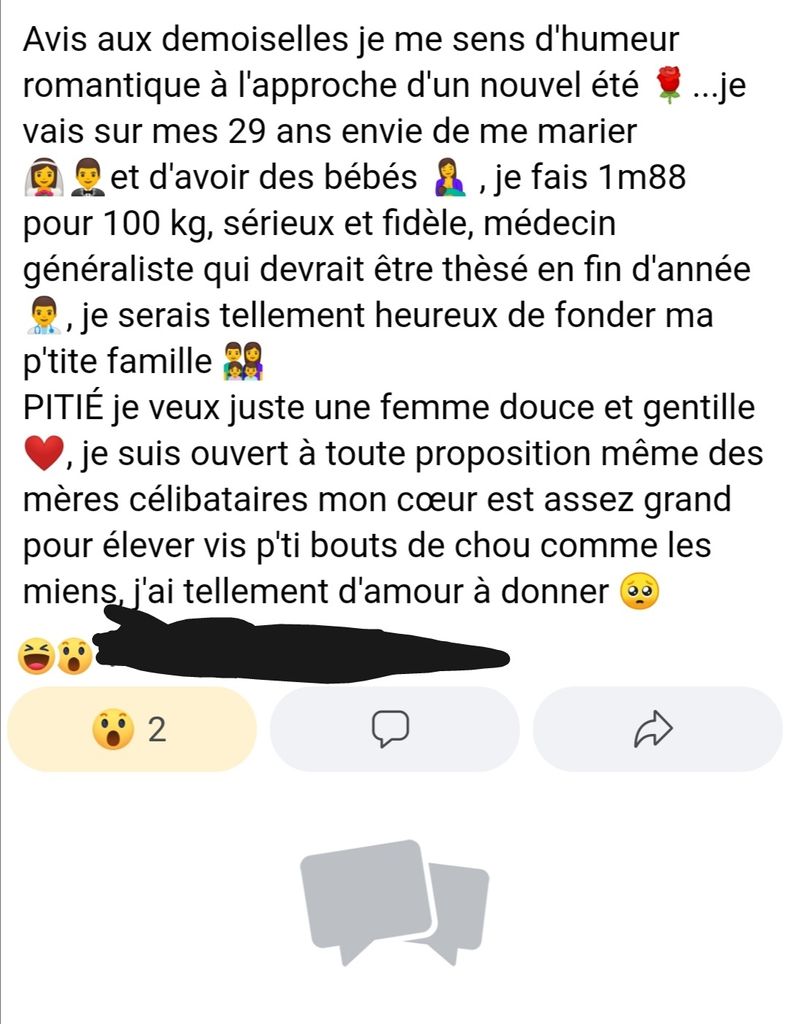Tap the wow reaction button showing 2
Screen dimensions: 789x1024
click(131, 729)
